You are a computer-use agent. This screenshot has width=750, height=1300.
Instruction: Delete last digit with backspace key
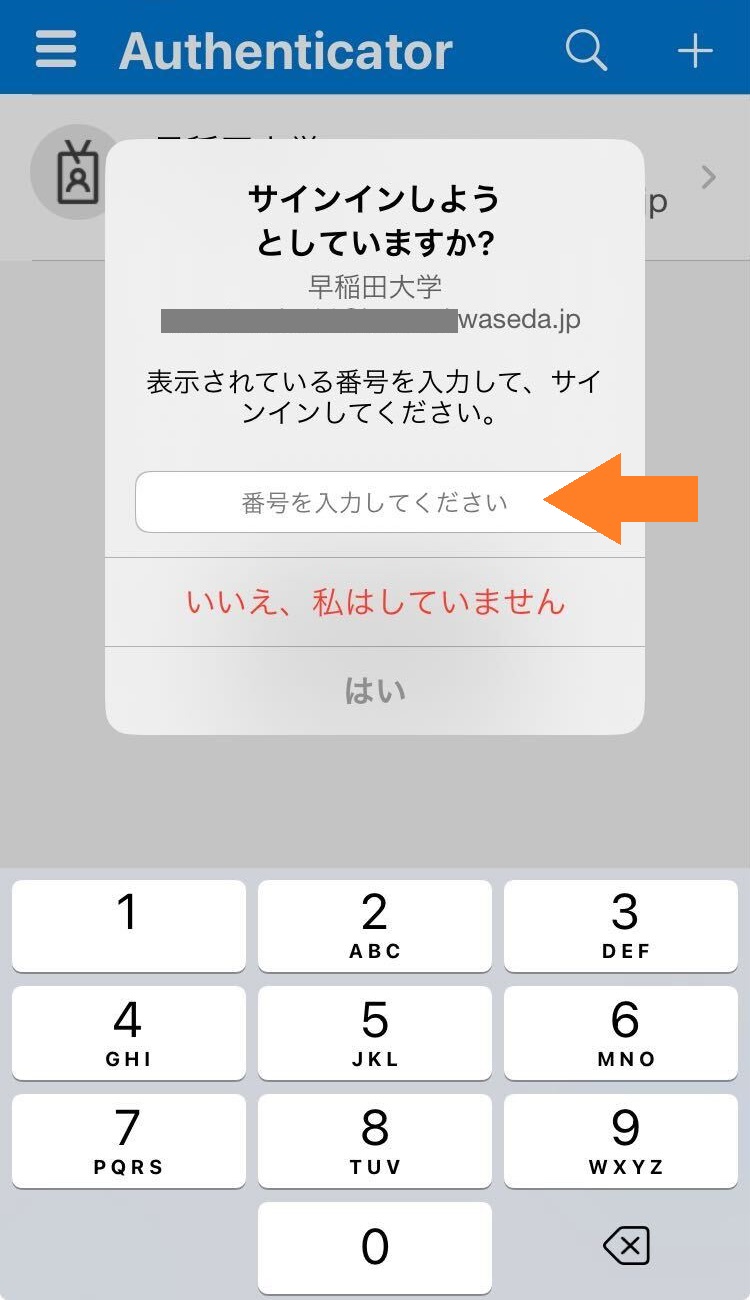tap(626, 1247)
